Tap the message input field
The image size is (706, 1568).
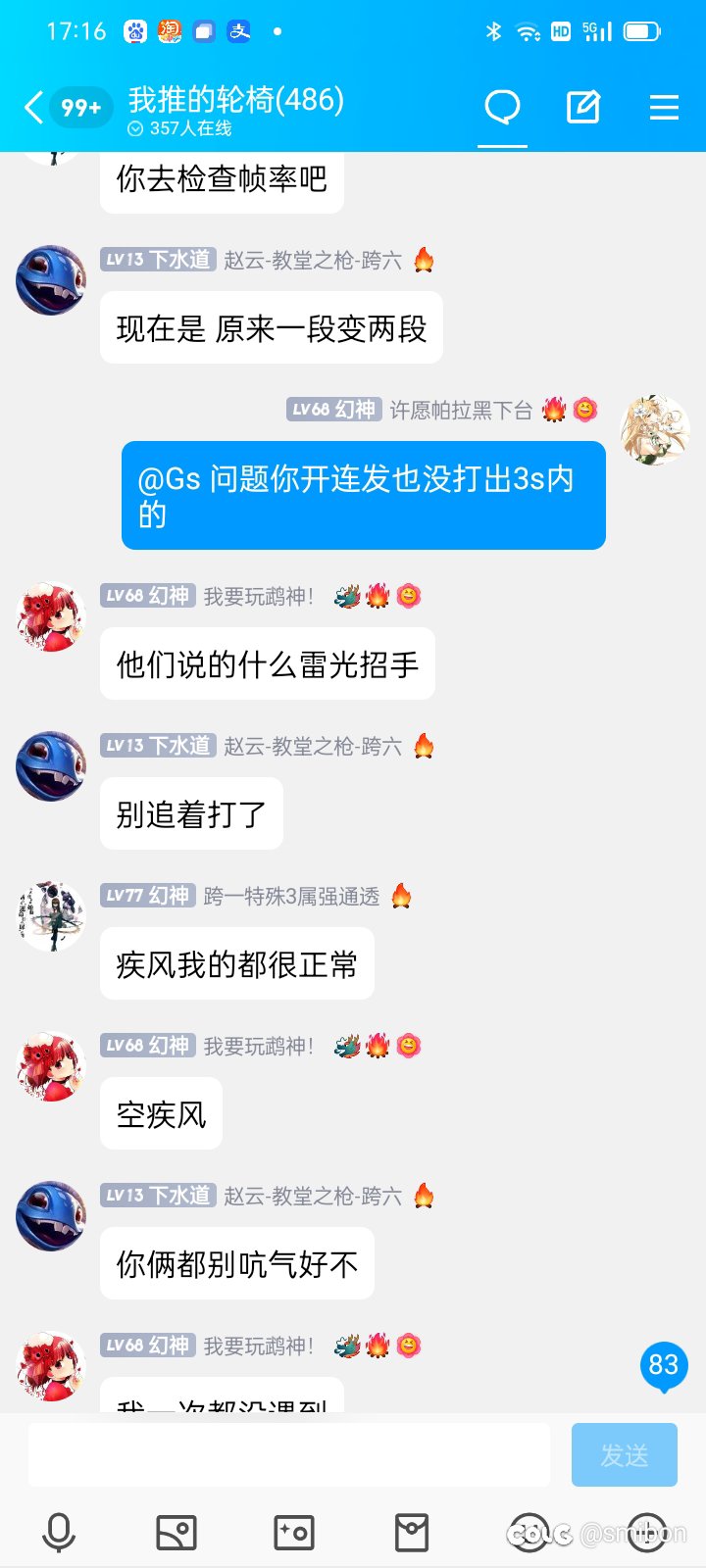pyautogui.click(x=288, y=1454)
